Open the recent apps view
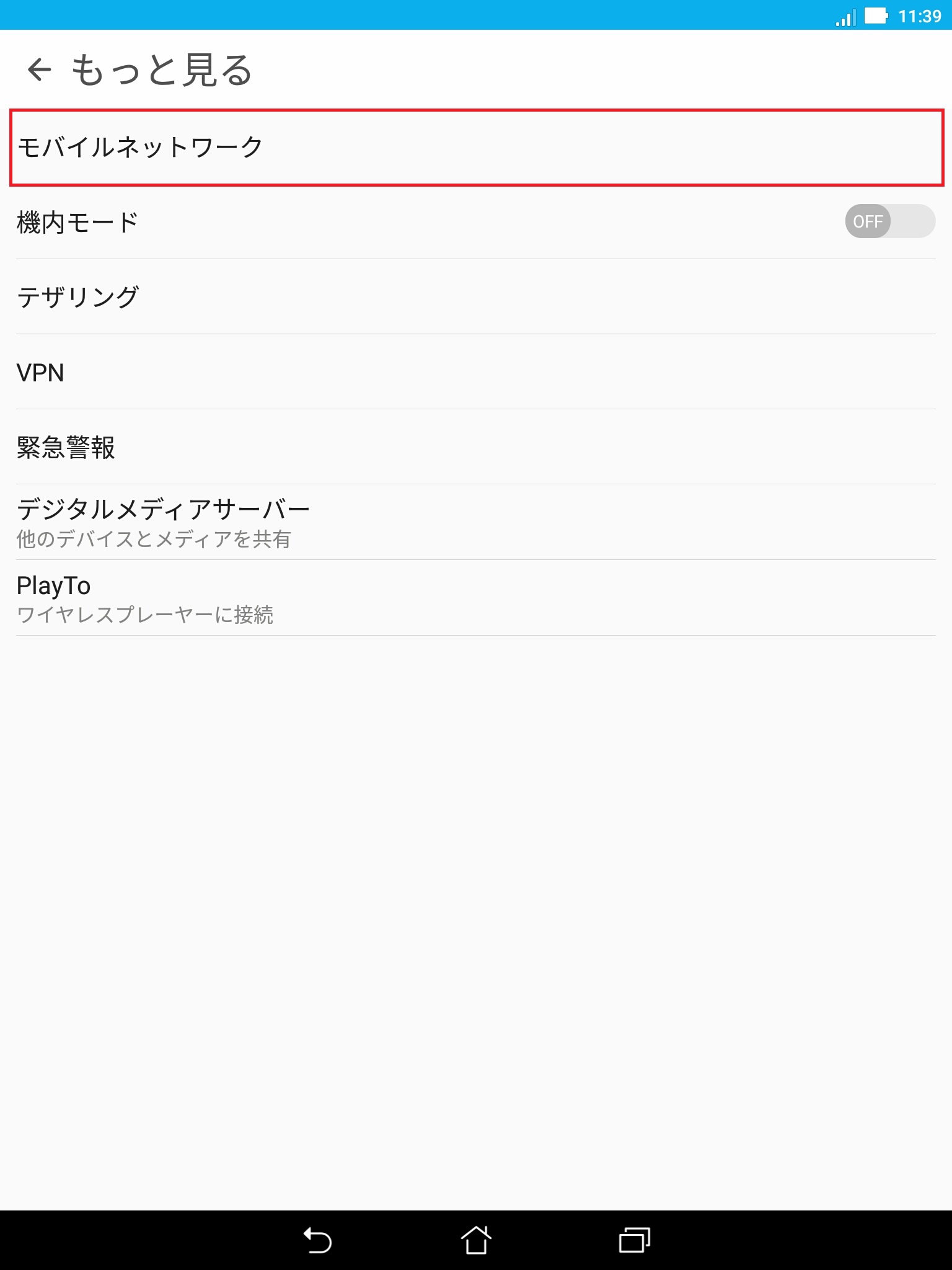The height and width of the screenshot is (1270, 952). pos(634,1240)
